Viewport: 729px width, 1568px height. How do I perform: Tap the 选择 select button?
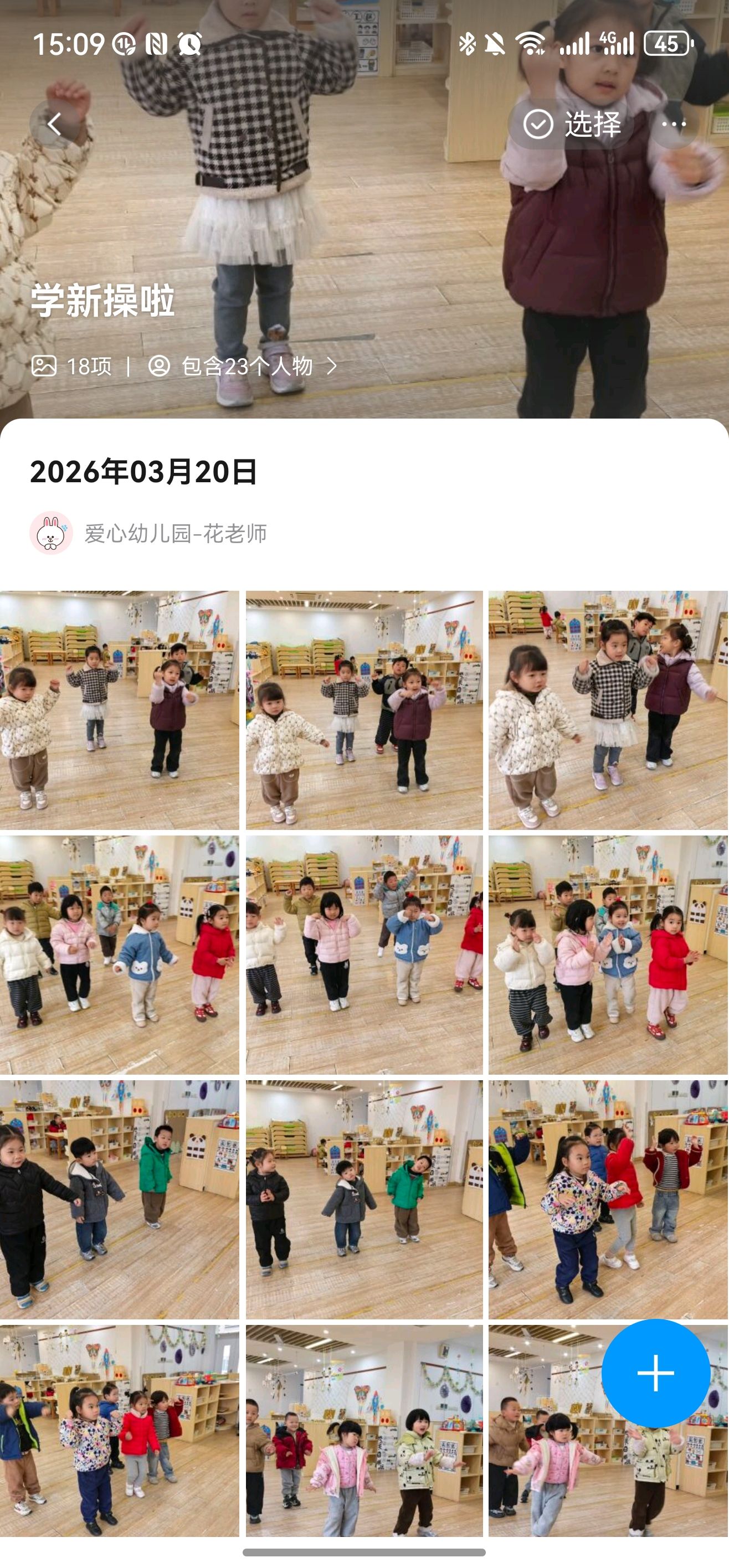click(572, 124)
